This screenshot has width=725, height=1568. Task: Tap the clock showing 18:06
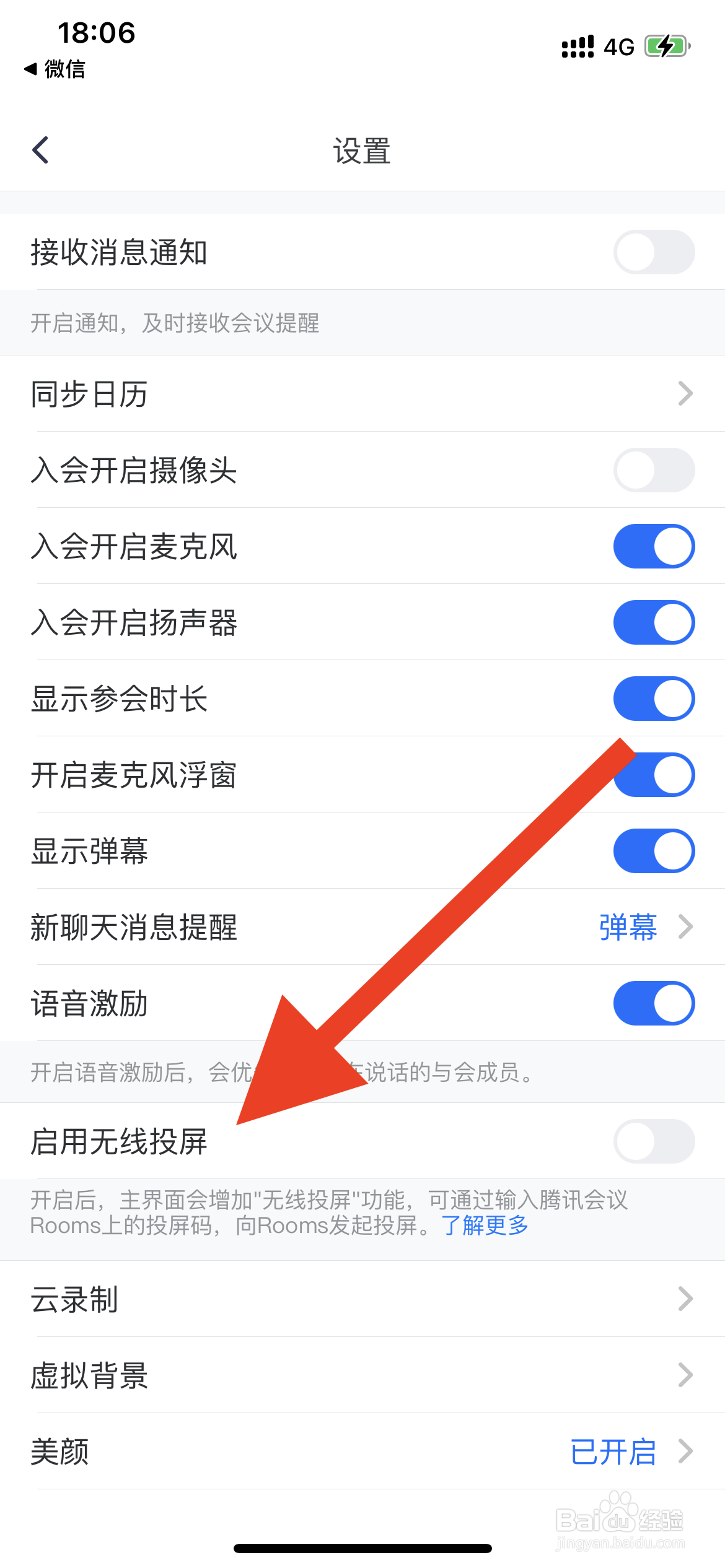97,34
